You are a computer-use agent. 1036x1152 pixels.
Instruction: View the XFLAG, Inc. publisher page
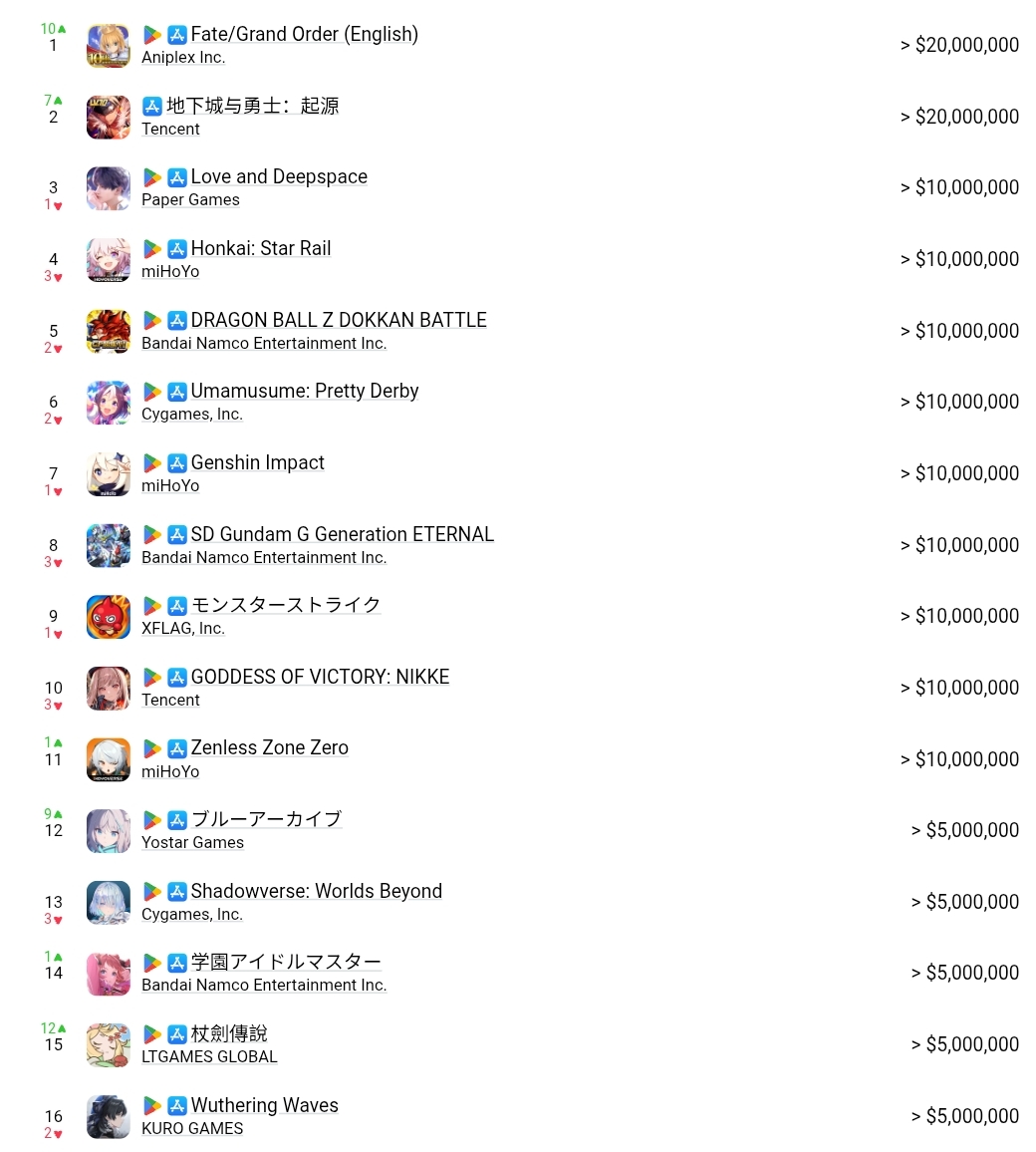(183, 629)
